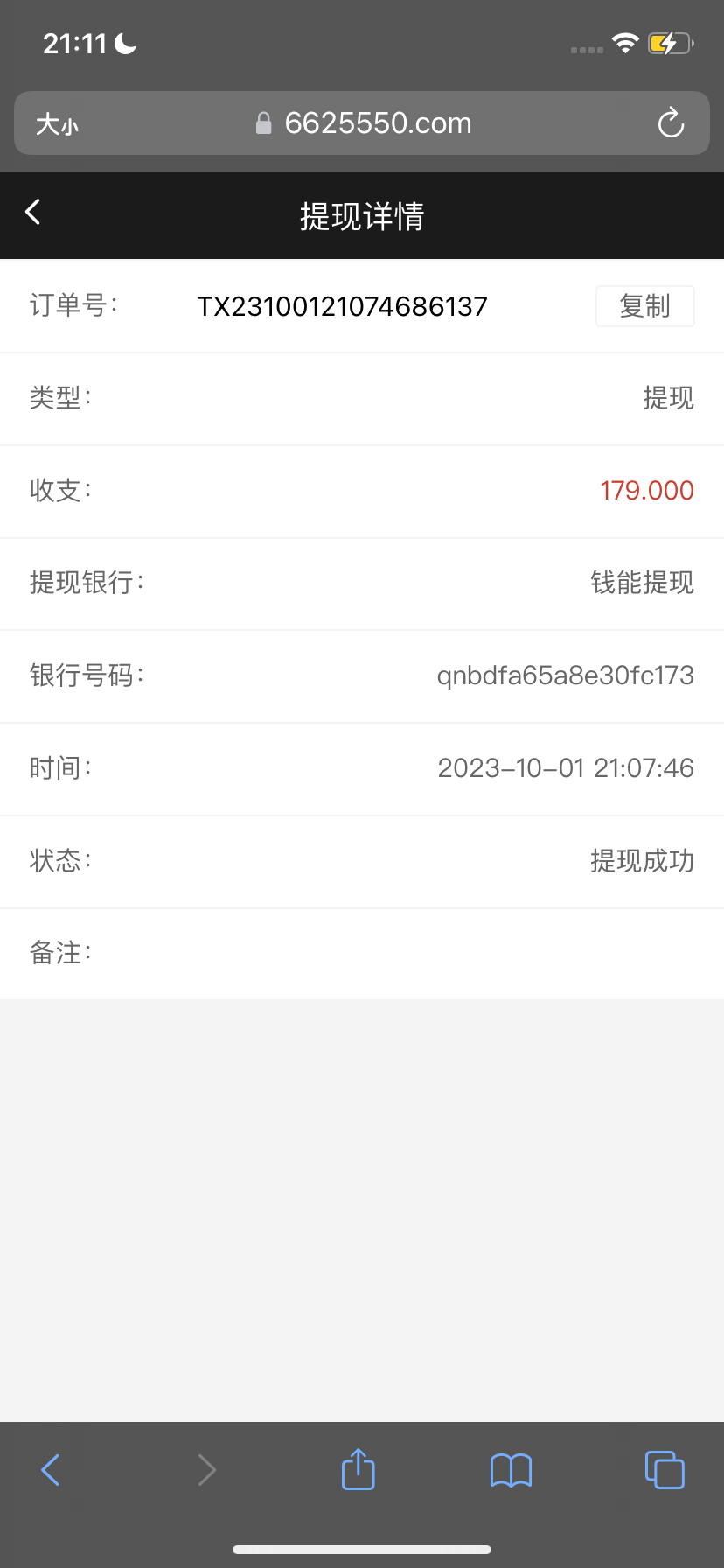The width and height of the screenshot is (724, 1568).
Task: Open the 大小 text size menu
Action: tap(57, 124)
